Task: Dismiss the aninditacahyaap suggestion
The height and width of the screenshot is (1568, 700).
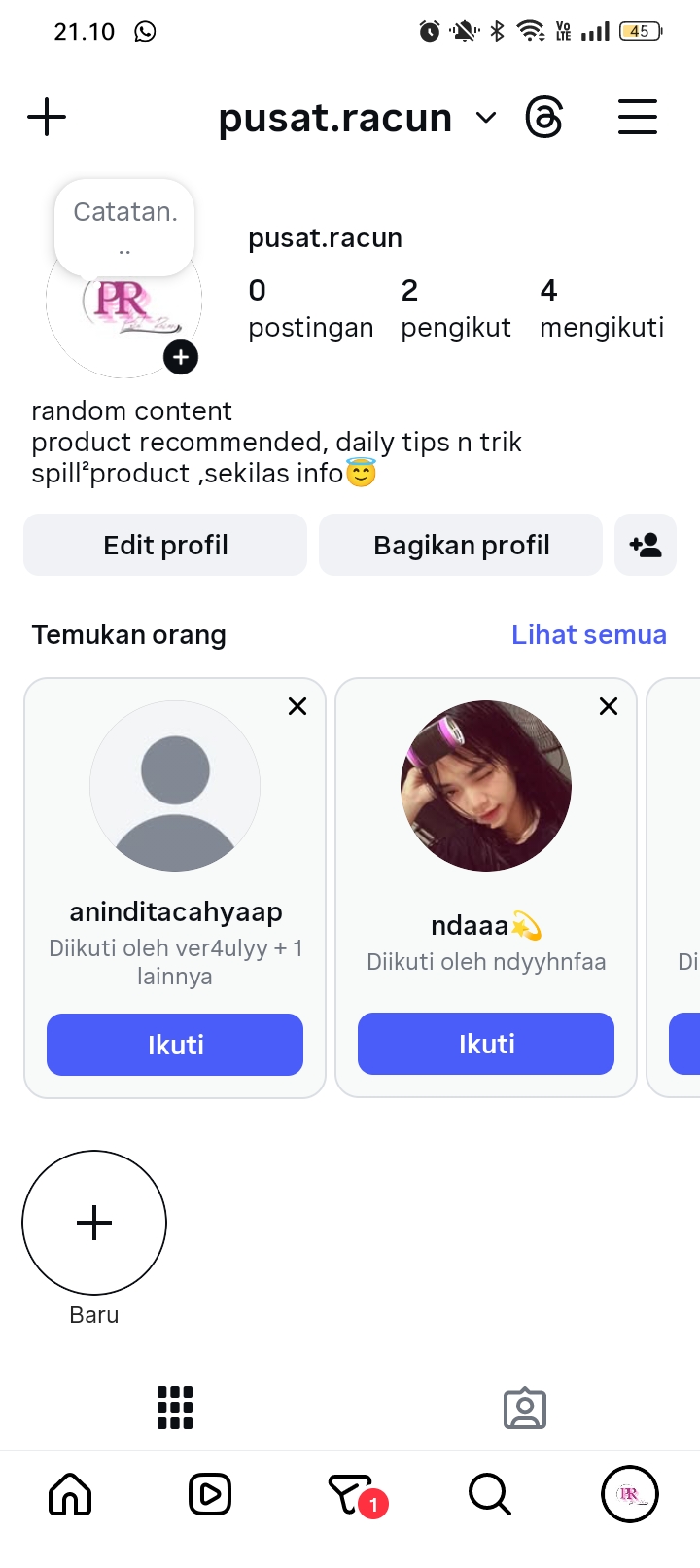Action: tap(297, 706)
